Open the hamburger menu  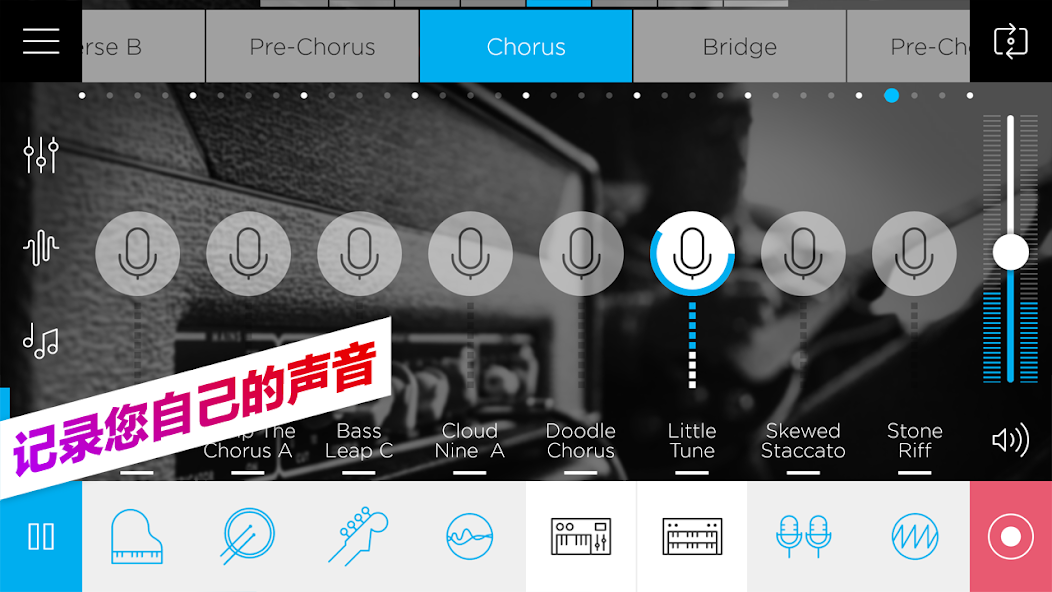[41, 41]
